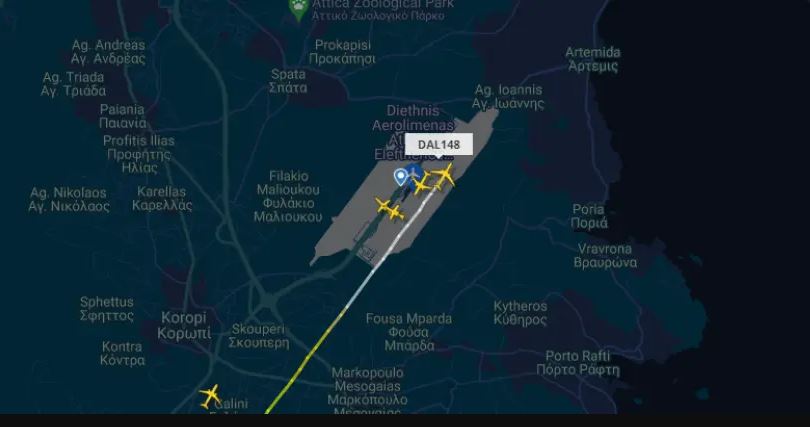
Task: Open the DAL148 flight label
Action: [438, 145]
